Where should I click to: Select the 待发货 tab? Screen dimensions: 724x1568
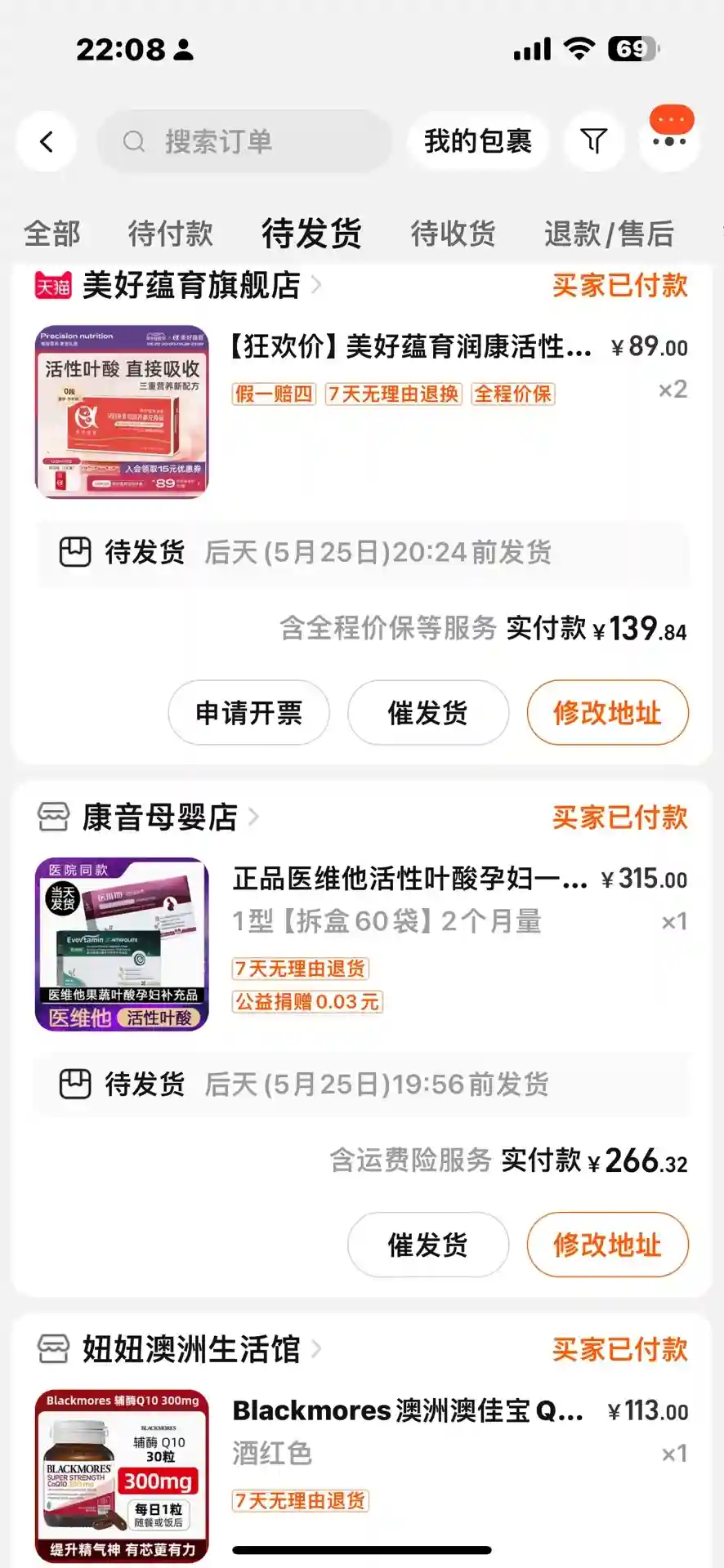click(311, 234)
